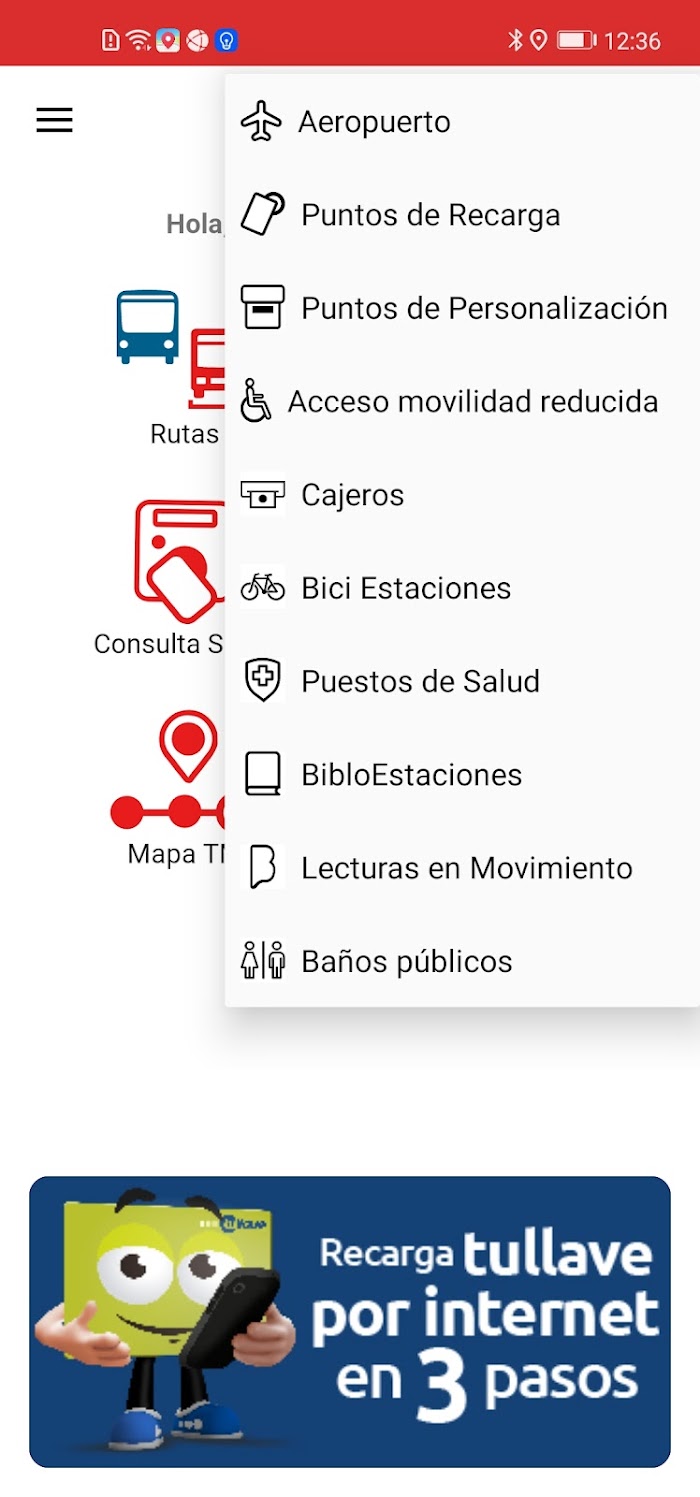Open Puntos de Recarga
The image size is (700, 1497).
click(462, 214)
